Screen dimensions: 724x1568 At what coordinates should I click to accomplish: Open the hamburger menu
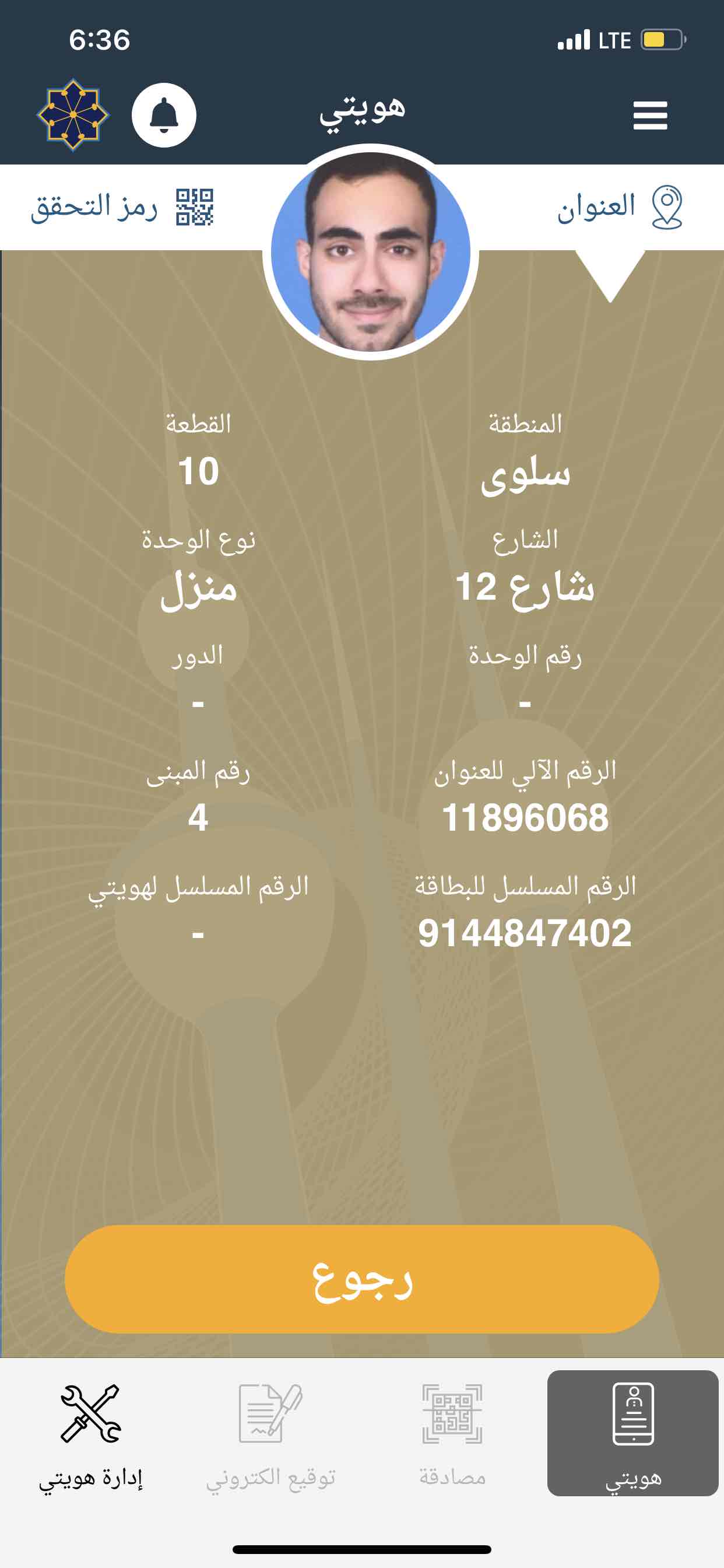pos(650,115)
